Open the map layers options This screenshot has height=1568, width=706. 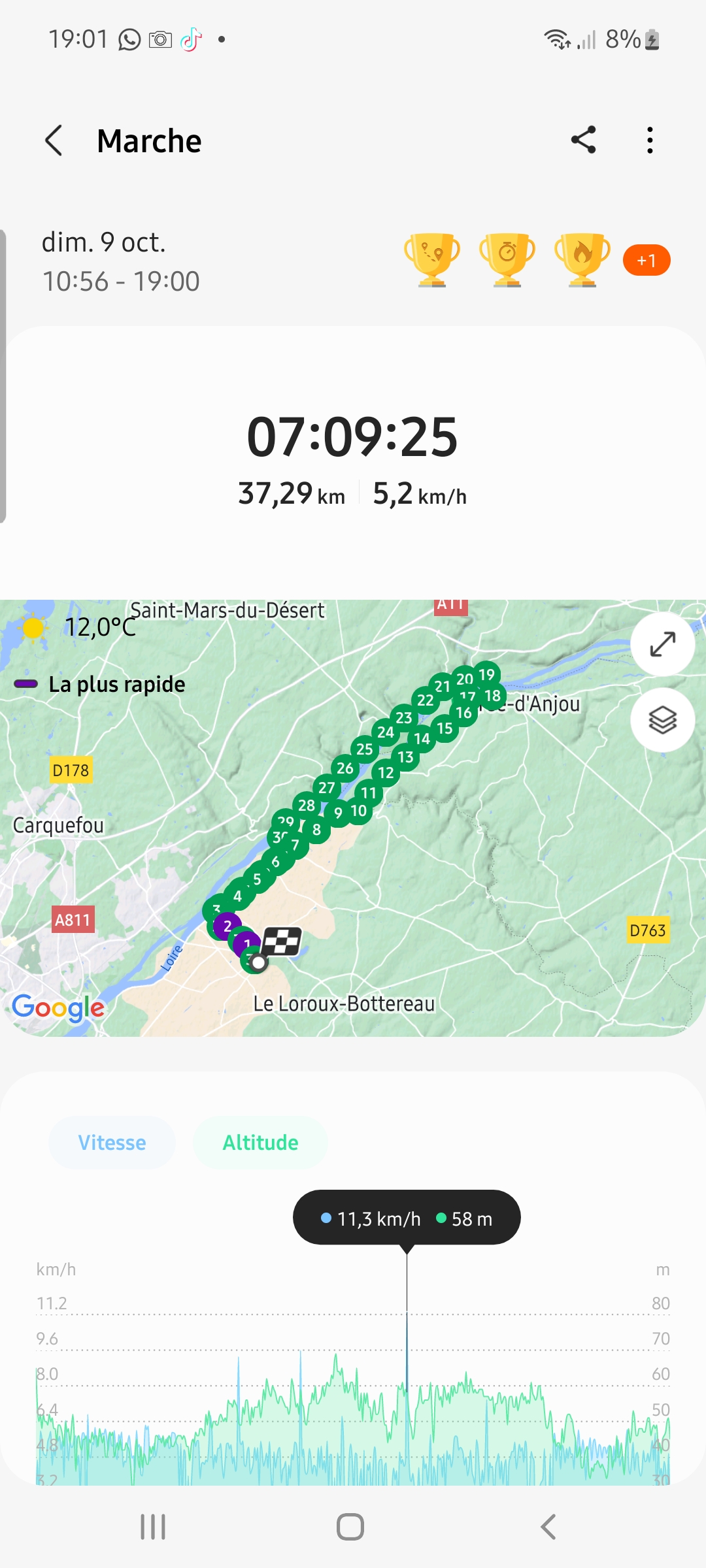[x=662, y=720]
